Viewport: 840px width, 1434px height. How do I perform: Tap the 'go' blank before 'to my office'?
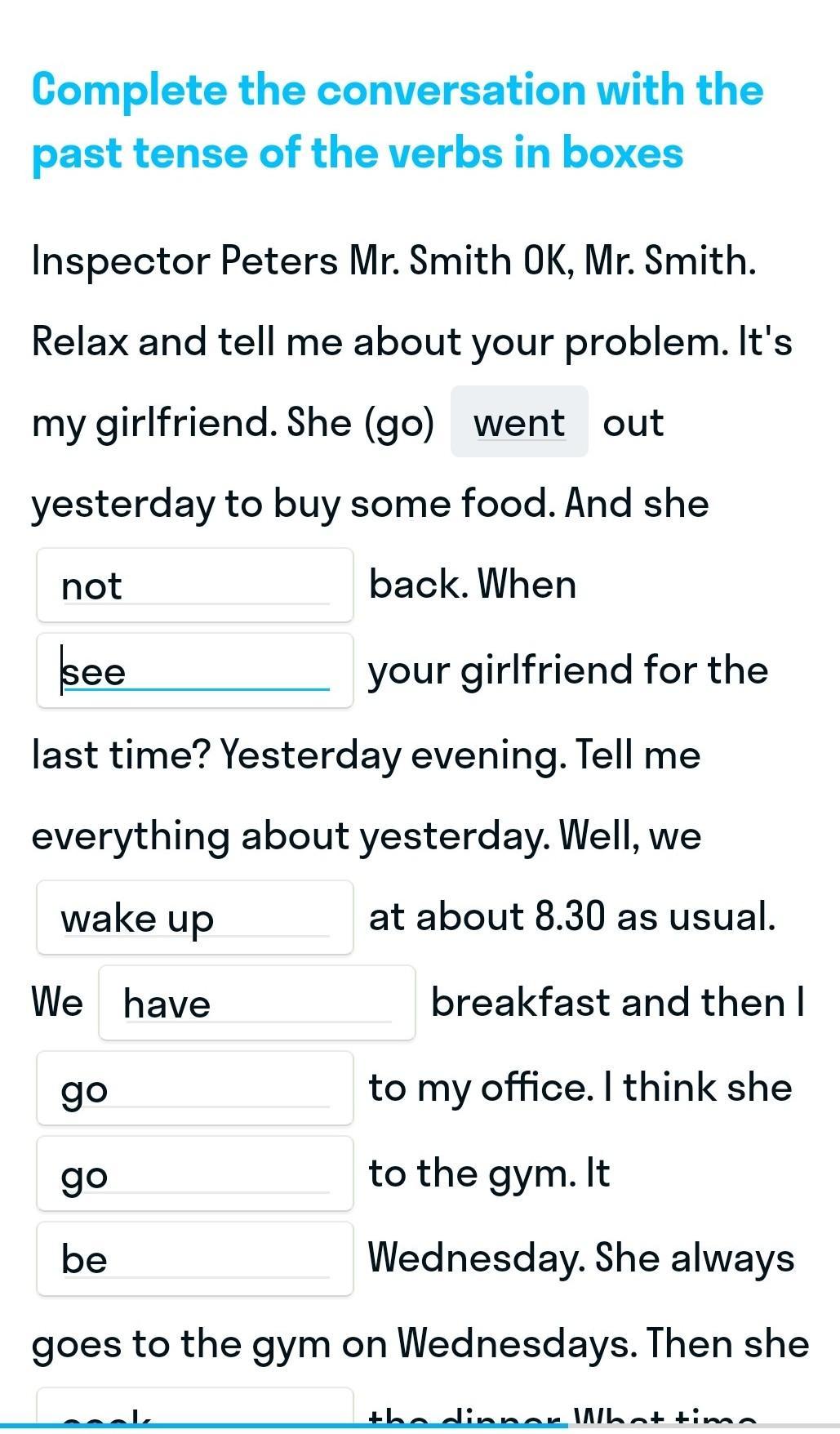(194, 1089)
